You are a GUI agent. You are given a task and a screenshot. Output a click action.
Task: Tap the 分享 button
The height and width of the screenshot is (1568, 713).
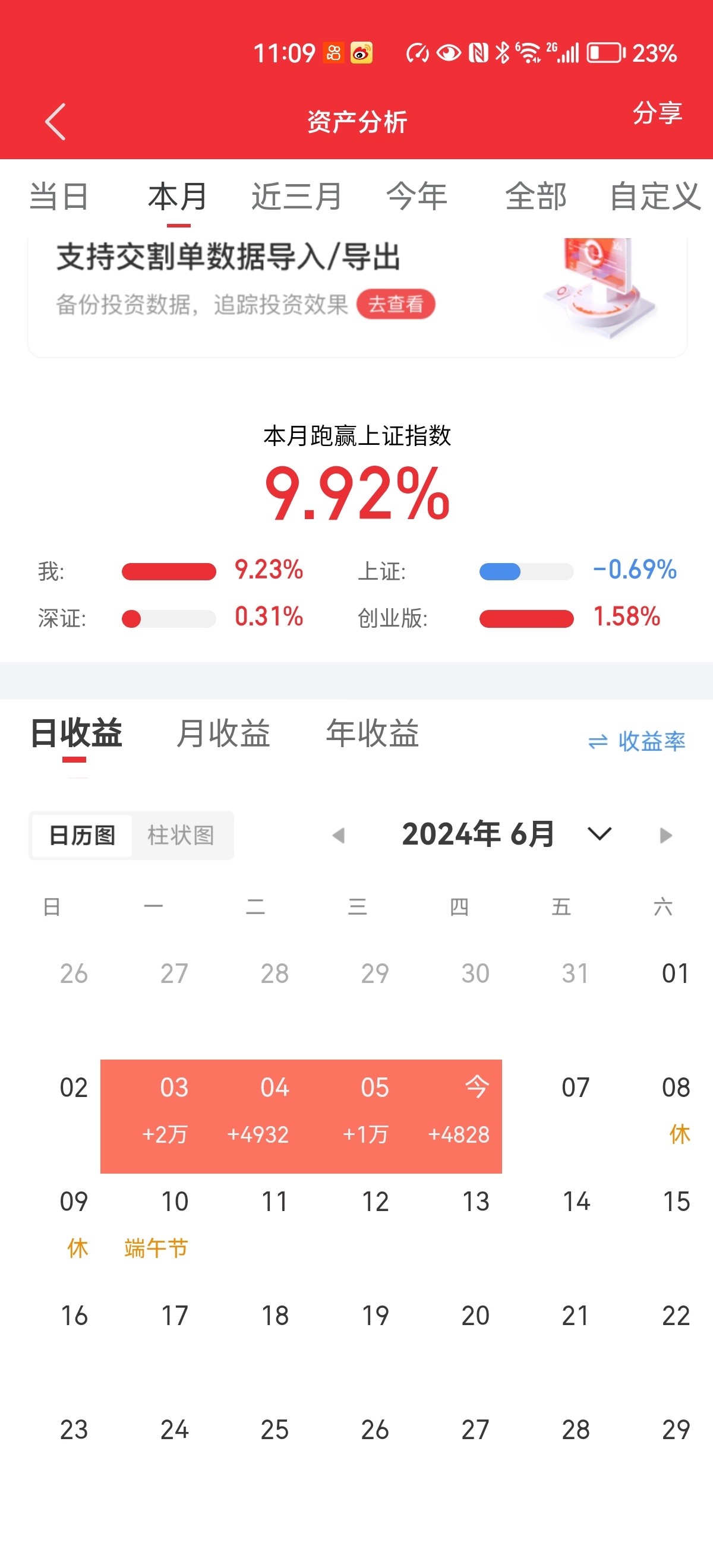pos(657,113)
